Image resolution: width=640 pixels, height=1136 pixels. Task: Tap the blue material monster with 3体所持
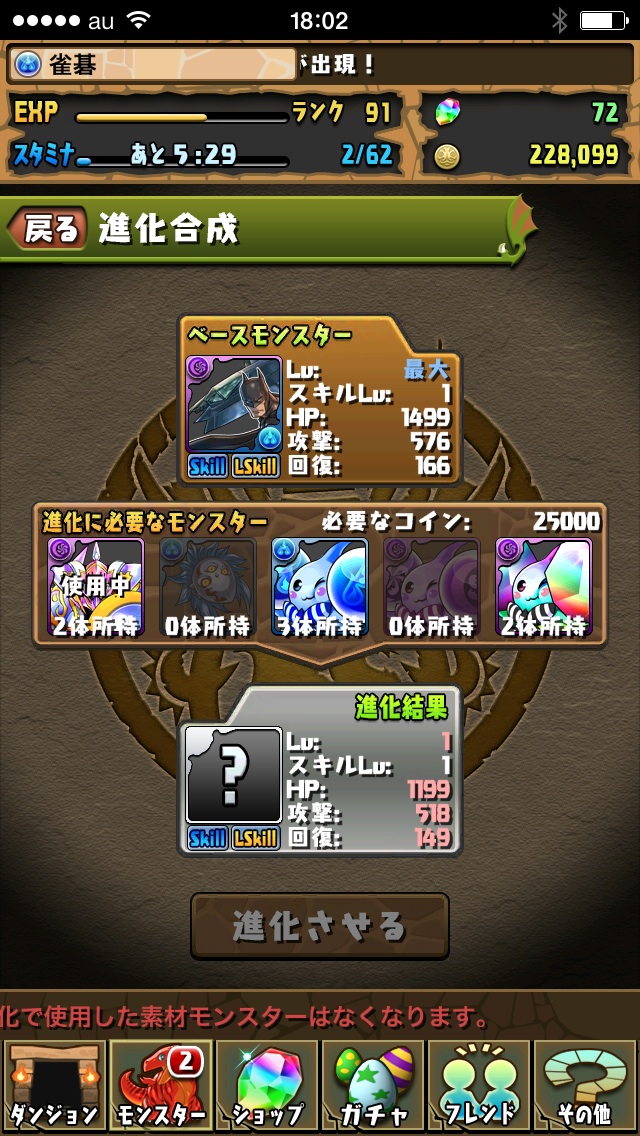point(320,587)
